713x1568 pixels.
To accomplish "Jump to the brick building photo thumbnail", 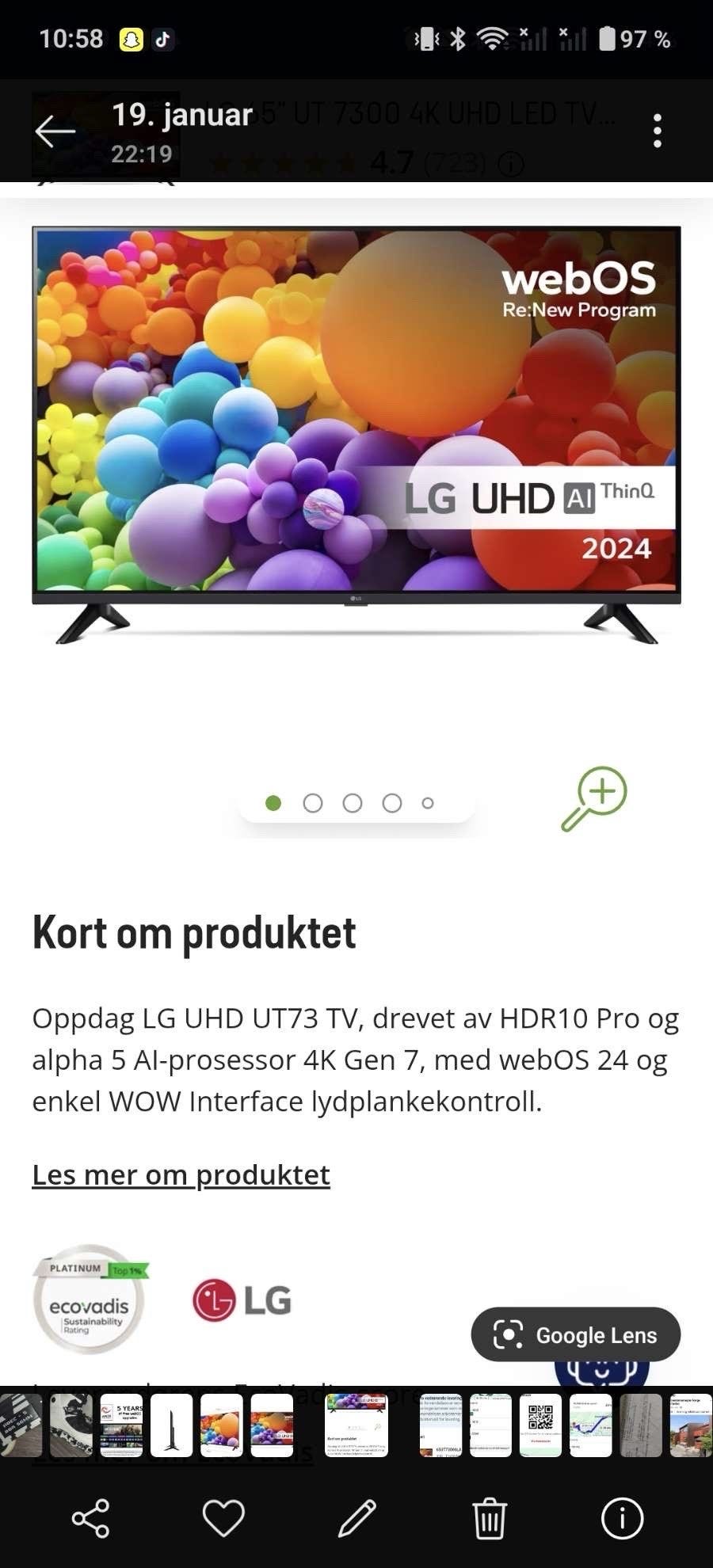I will click(x=691, y=1425).
